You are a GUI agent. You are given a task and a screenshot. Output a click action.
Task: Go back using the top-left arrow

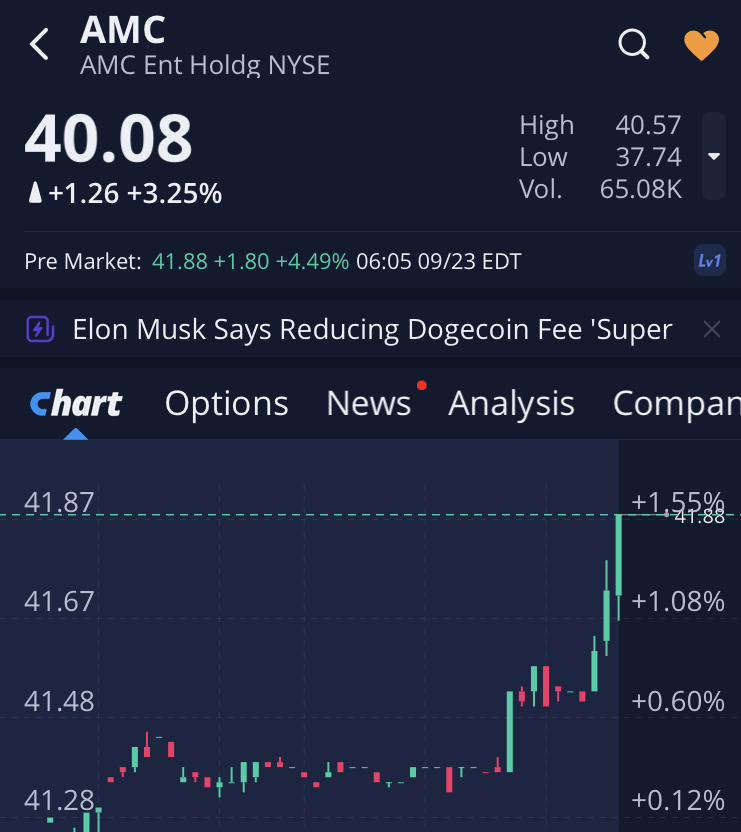(40, 45)
